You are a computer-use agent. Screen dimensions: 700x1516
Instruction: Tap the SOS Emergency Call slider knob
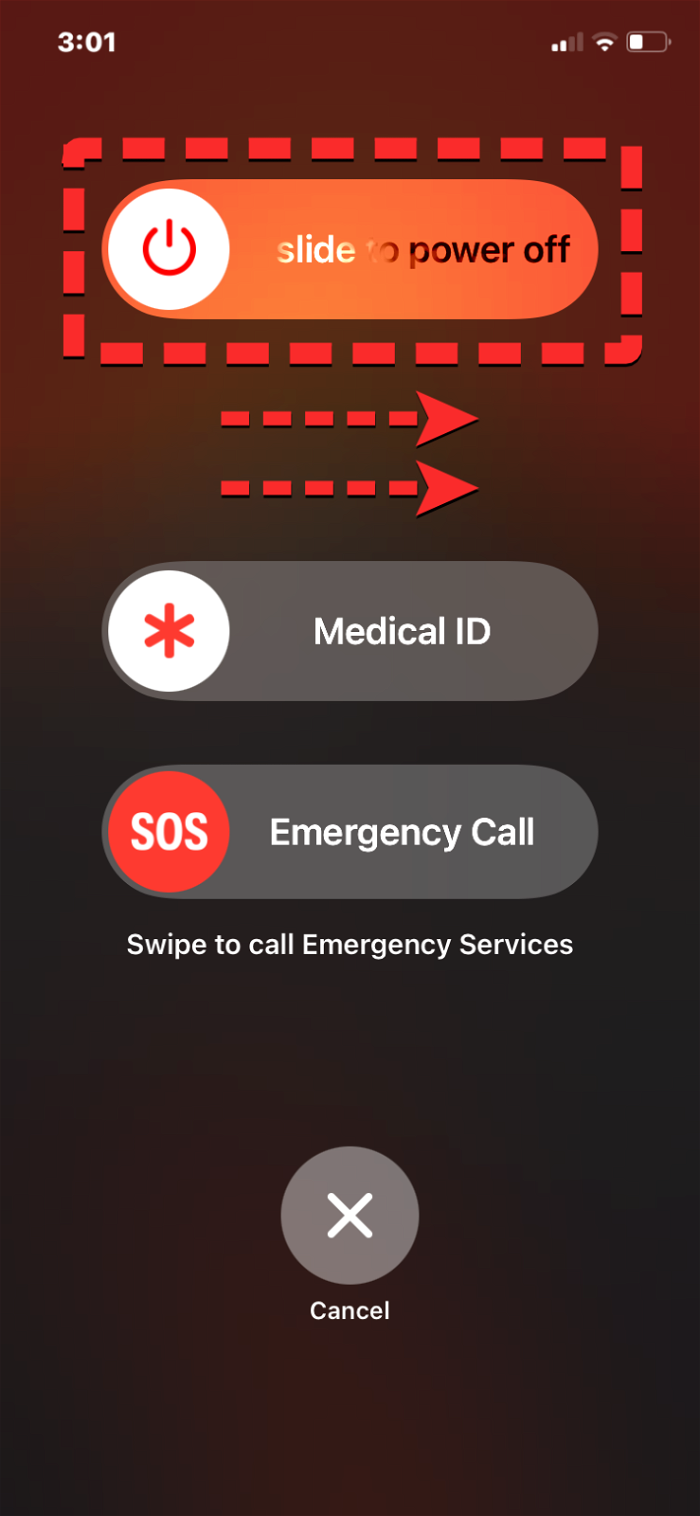pos(168,832)
